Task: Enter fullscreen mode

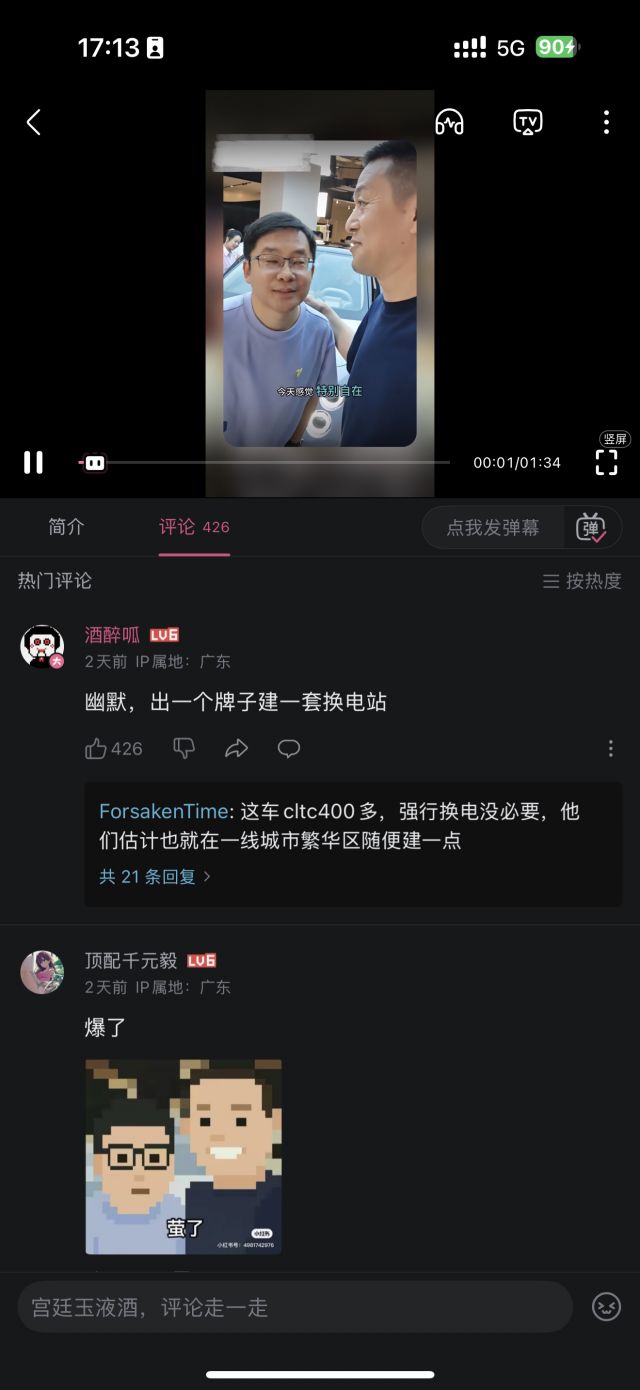Action: click(x=606, y=462)
